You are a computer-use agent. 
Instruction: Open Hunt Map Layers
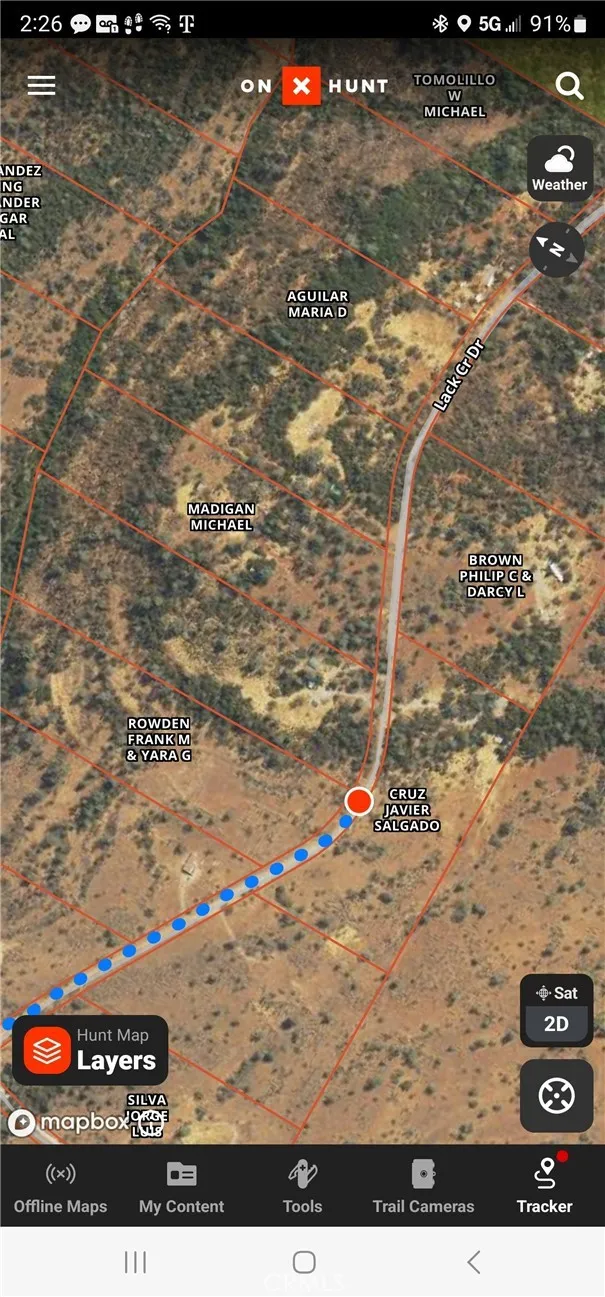pos(90,1050)
